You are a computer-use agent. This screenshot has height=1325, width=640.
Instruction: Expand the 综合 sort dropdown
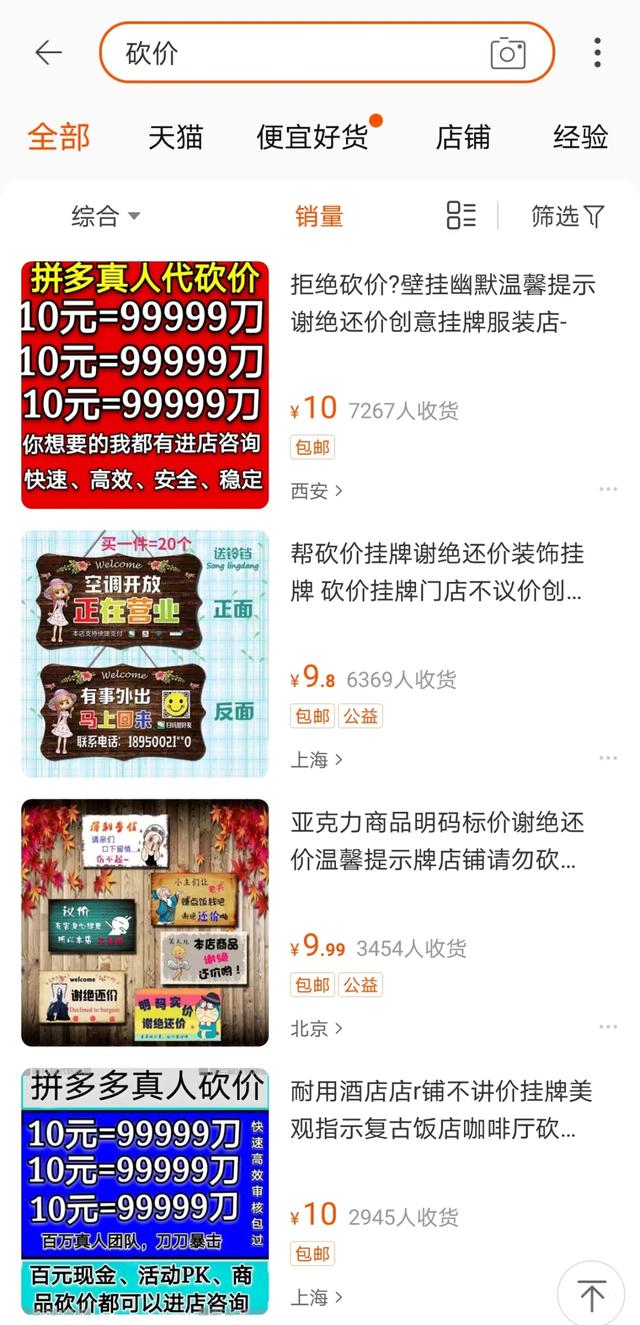pyautogui.click(x=105, y=216)
